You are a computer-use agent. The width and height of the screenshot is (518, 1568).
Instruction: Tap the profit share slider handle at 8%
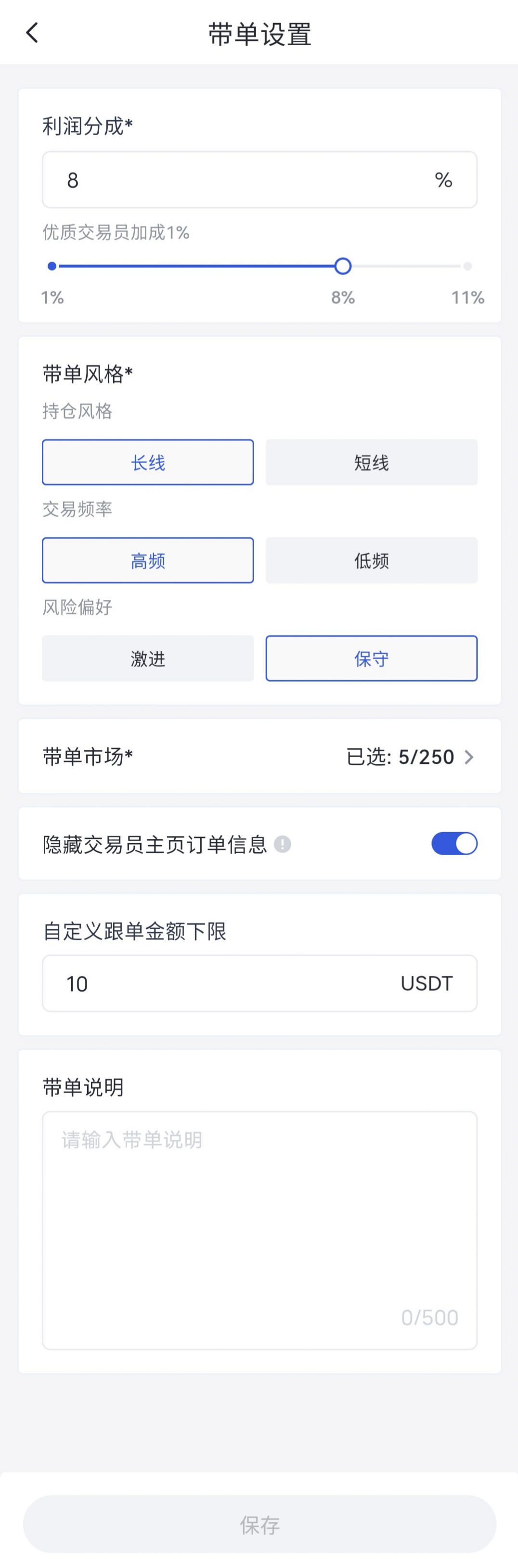[x=343, y=266]
